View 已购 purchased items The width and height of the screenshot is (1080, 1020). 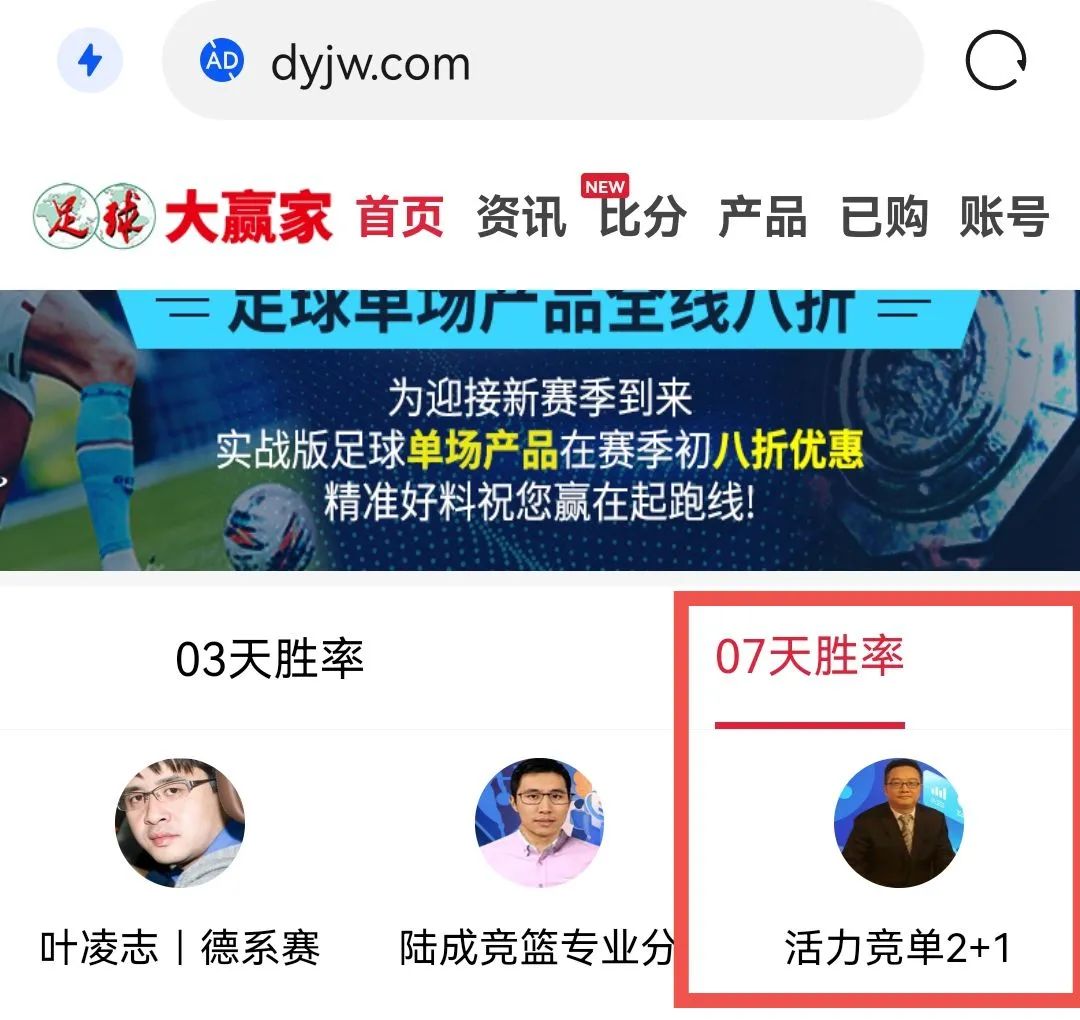(x=884, y=217)
